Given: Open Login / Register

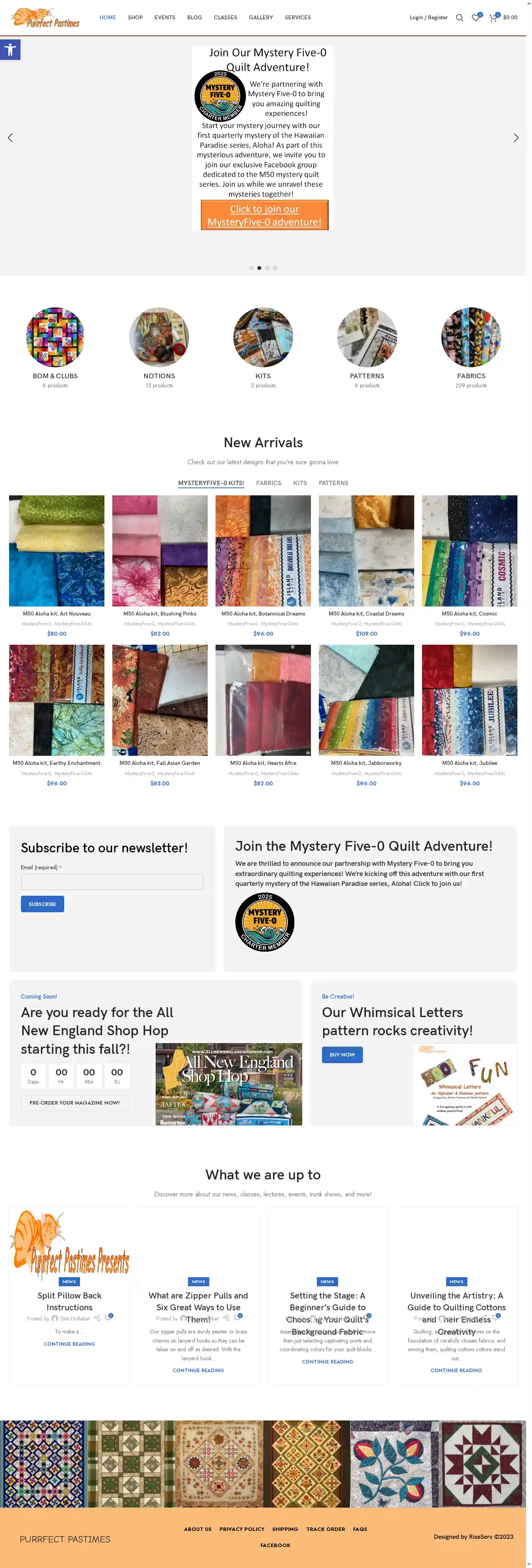Looking at the screenshot, I should (x=428, y=18).
